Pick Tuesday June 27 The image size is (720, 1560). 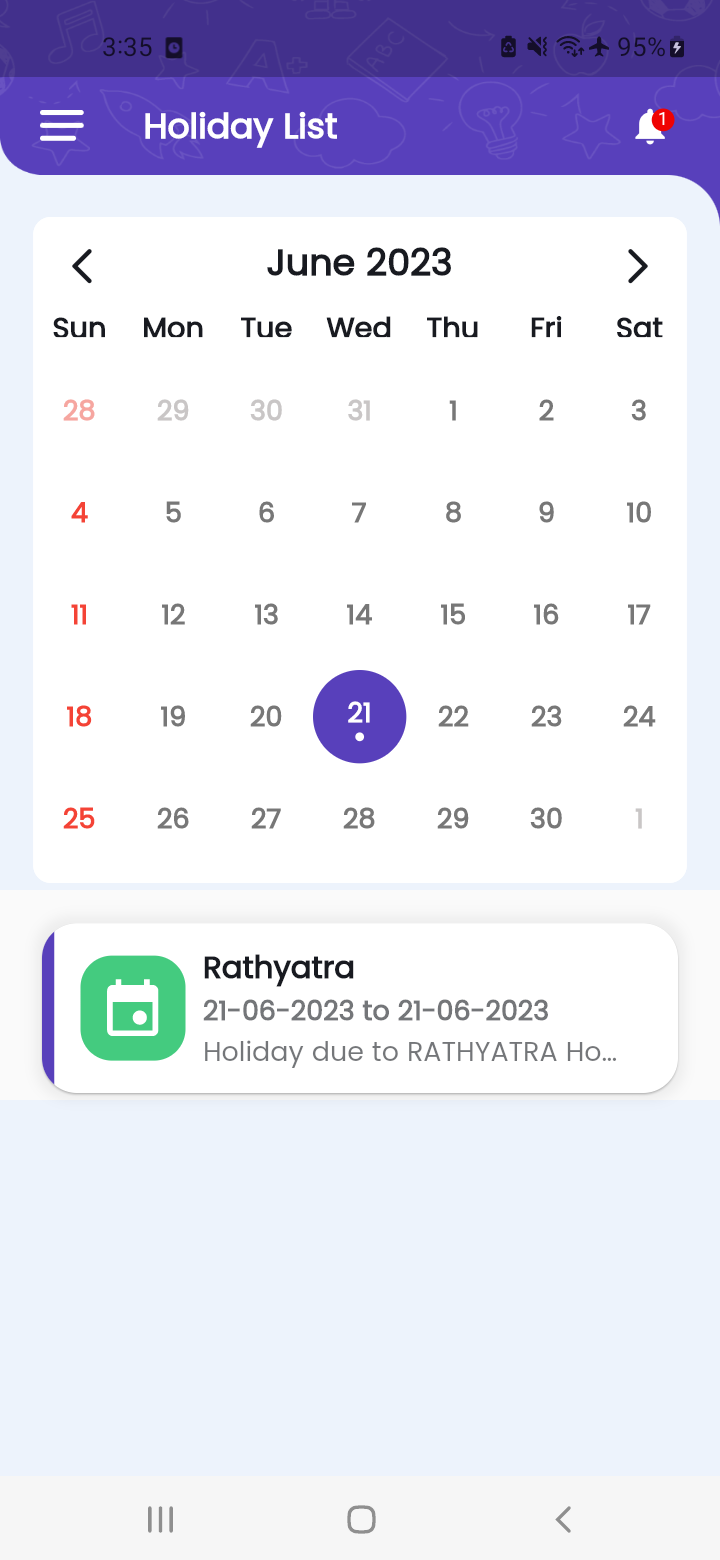coord(266,818)
